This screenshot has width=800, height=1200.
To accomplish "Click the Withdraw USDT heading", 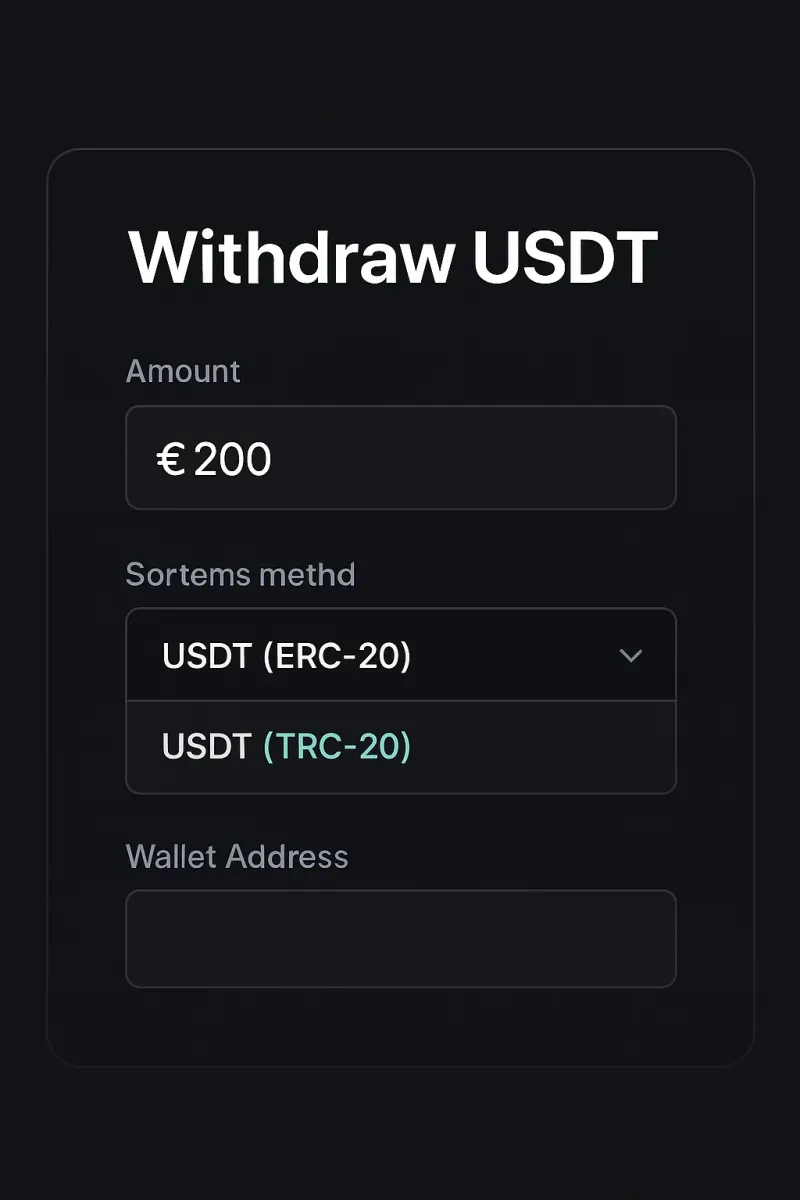I will pyautogui.click(x=392, y=257).
